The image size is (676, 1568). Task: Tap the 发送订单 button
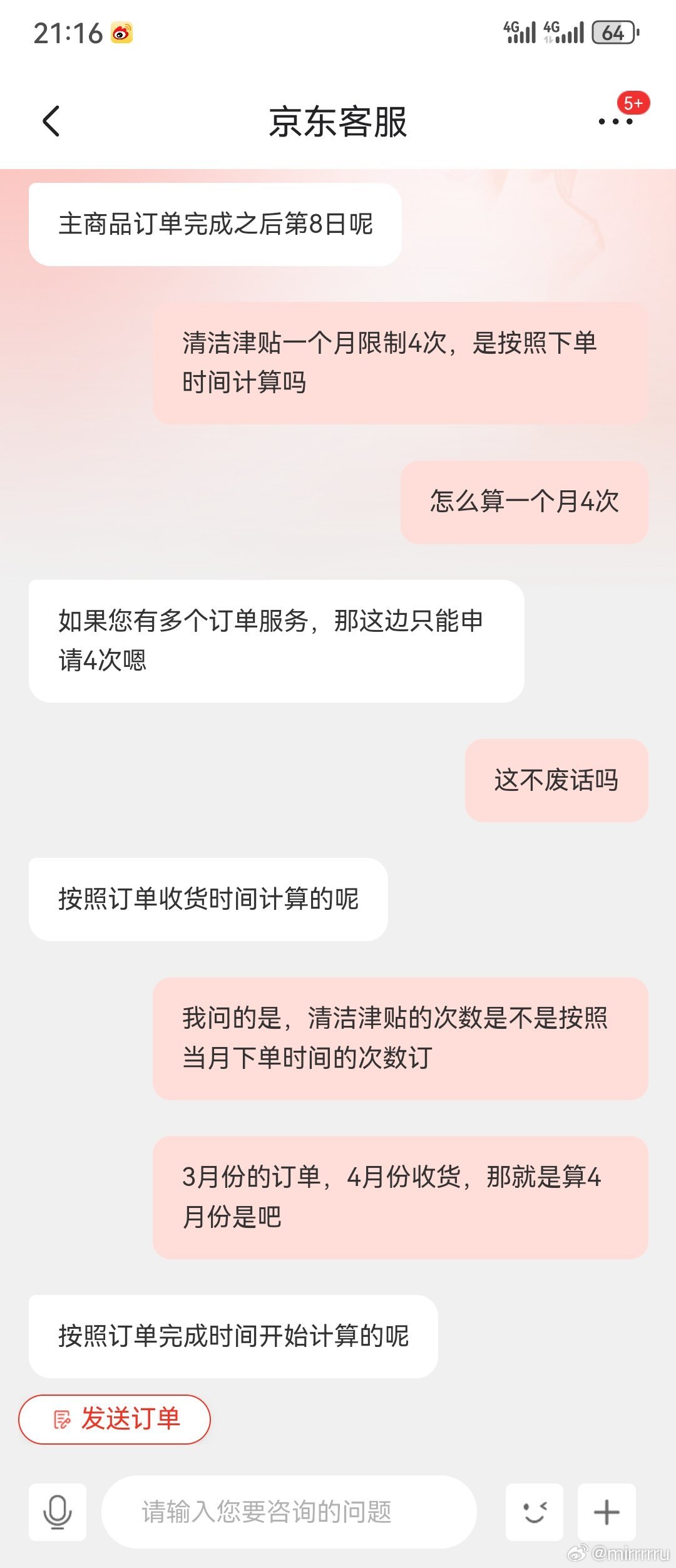point(115,1419)
